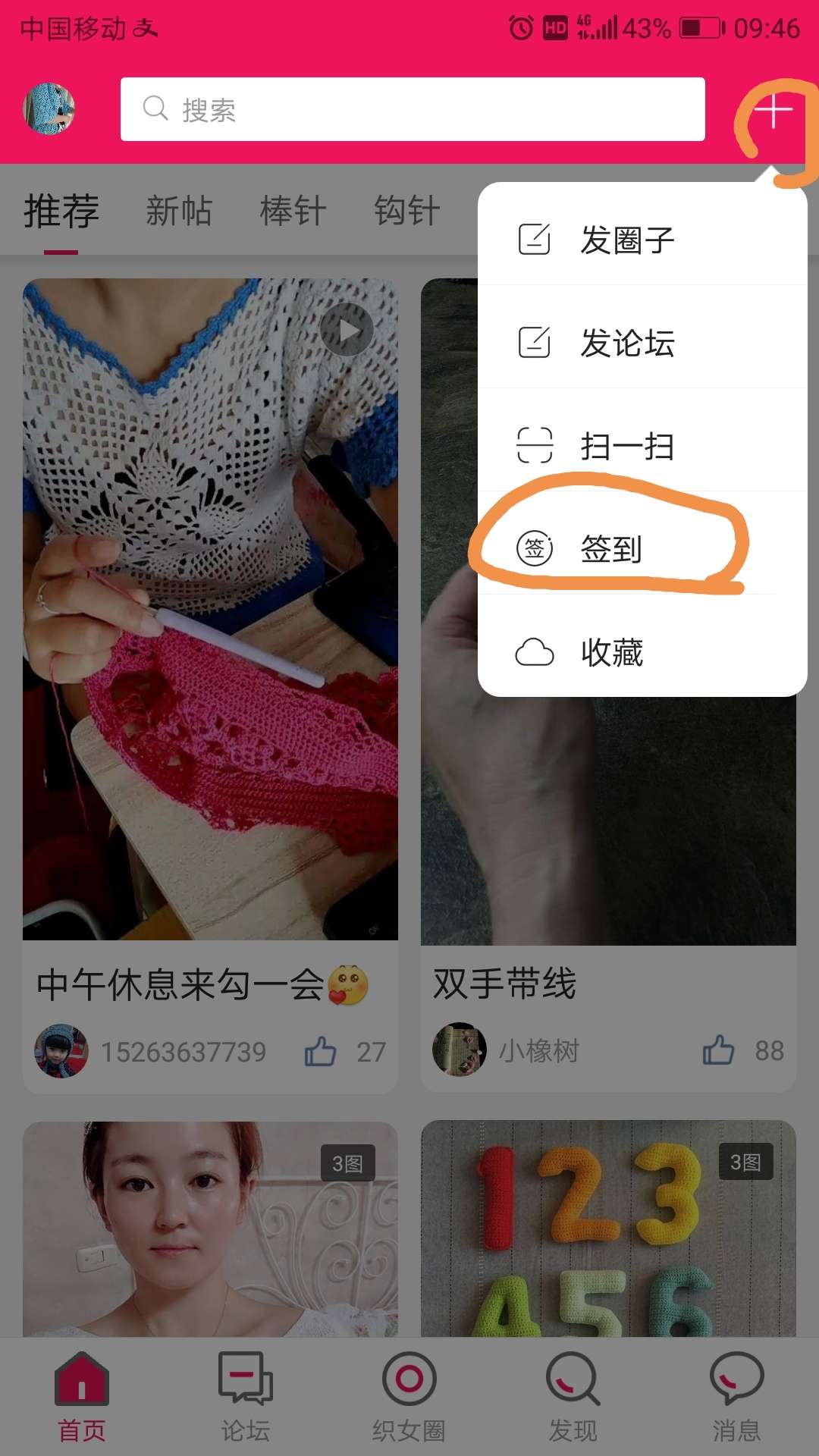Open the 消息 messages tab
819x1456 pixels.
736,1397
